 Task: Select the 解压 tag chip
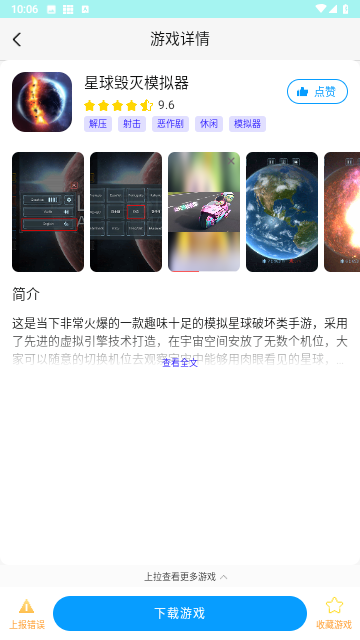tap(98, 124)
